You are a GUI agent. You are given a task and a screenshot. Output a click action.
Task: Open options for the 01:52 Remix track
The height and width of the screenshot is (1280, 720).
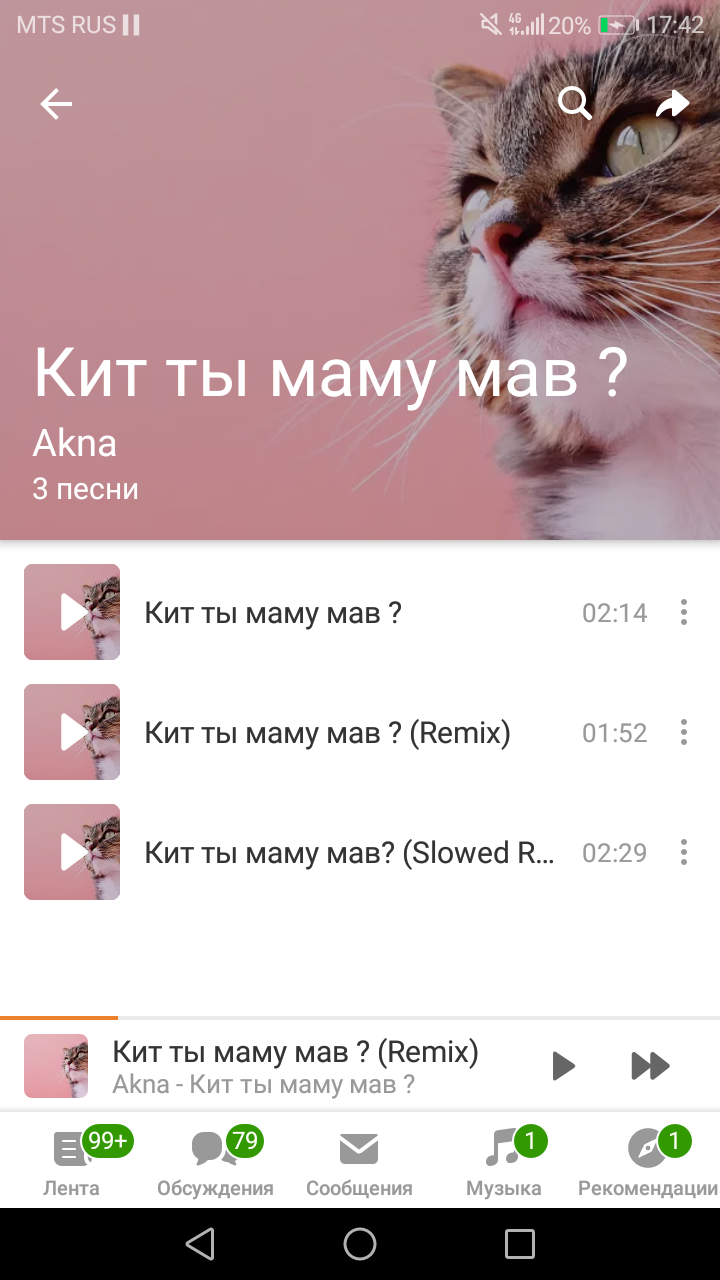(x=684, y=732)
